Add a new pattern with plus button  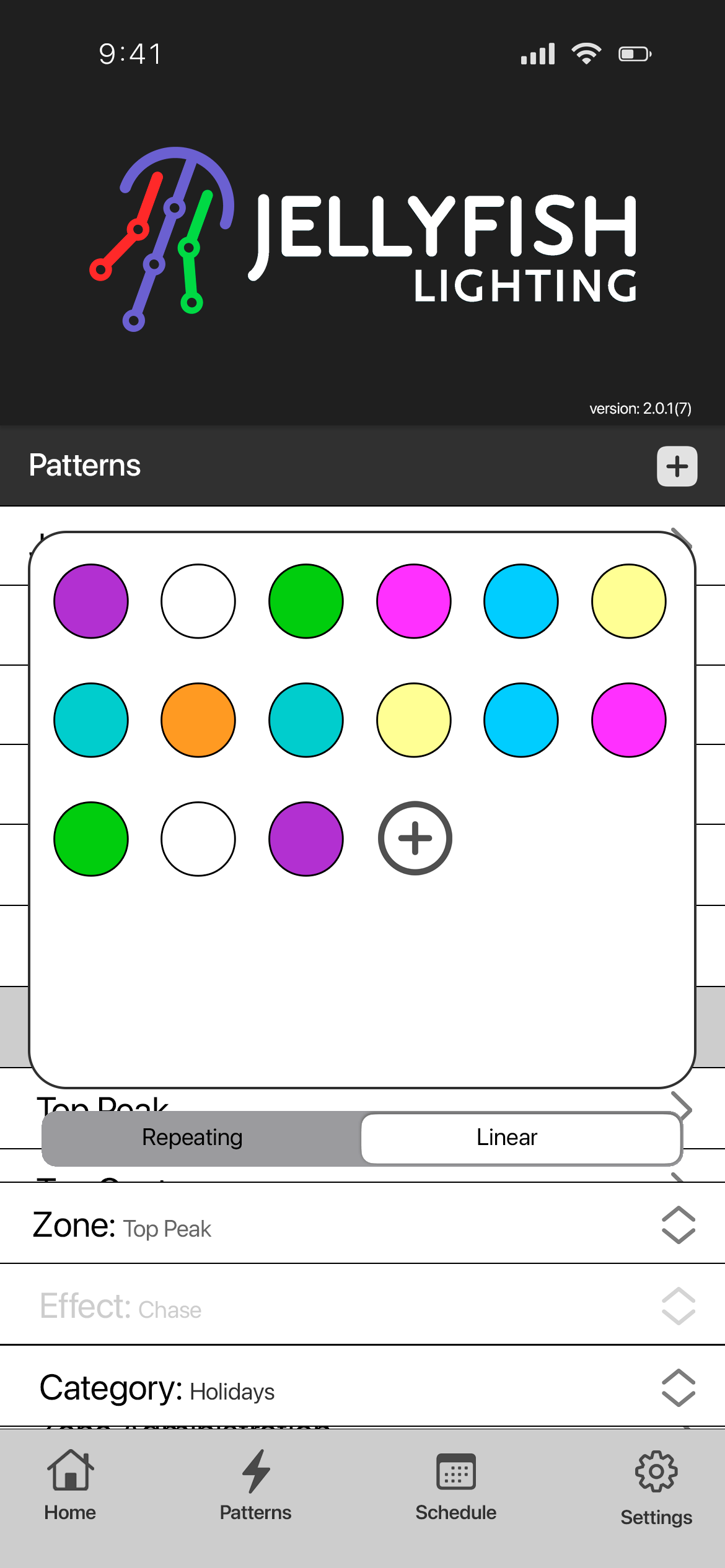677,466
